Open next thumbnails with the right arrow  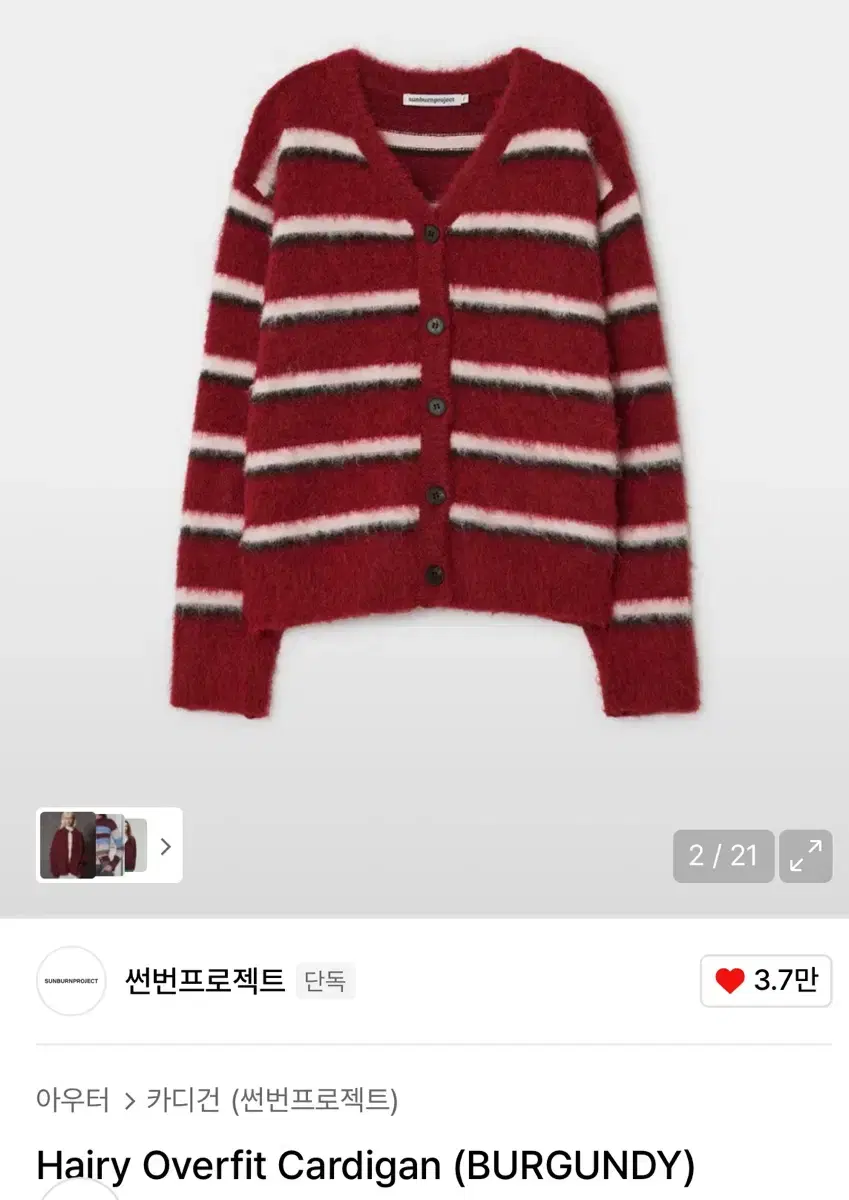point(163,847)
